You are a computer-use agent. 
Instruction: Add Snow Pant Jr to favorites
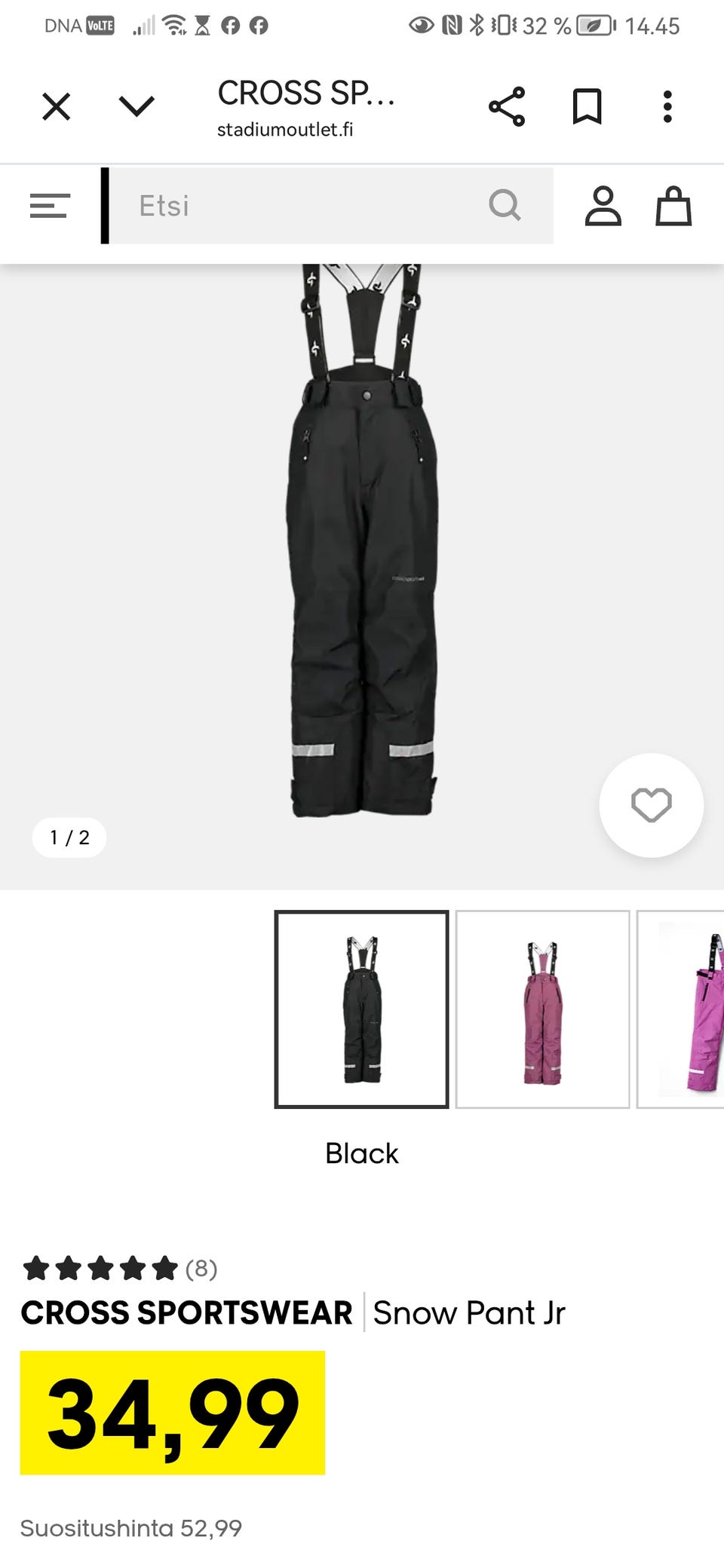(652, 805)
